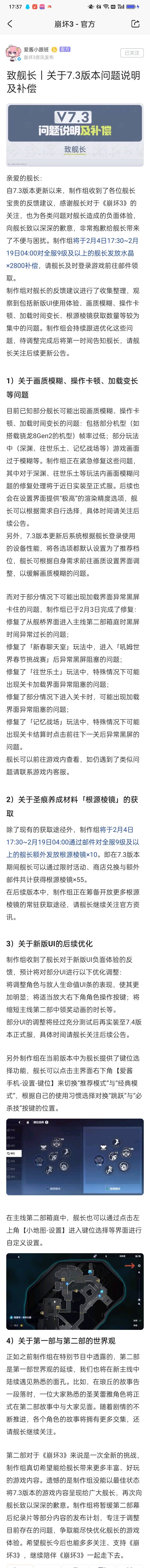This screenshot has height=1568, width=150.
Task: Go back from the 崩坏3 官方 post
Action: click(10, 24)
